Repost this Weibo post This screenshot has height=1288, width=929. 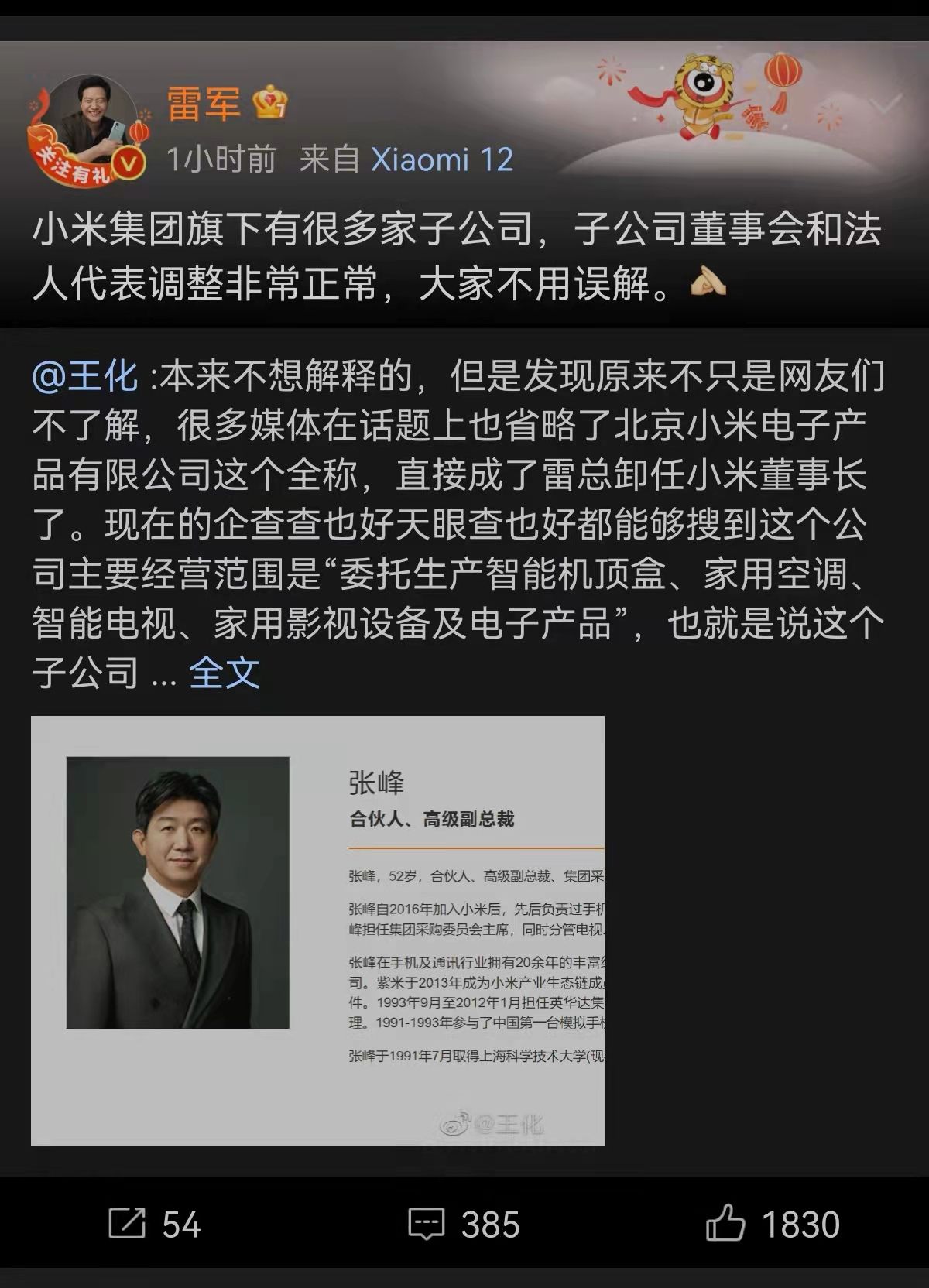click(x=155, y=1225)
